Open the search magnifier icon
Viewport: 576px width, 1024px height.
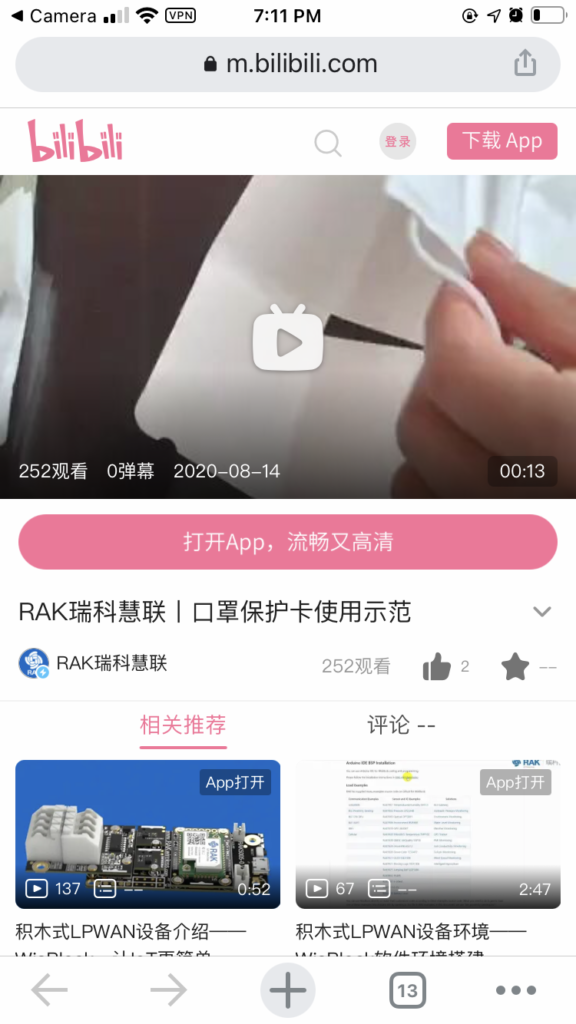pyautogui.click(x=327, y=143)
